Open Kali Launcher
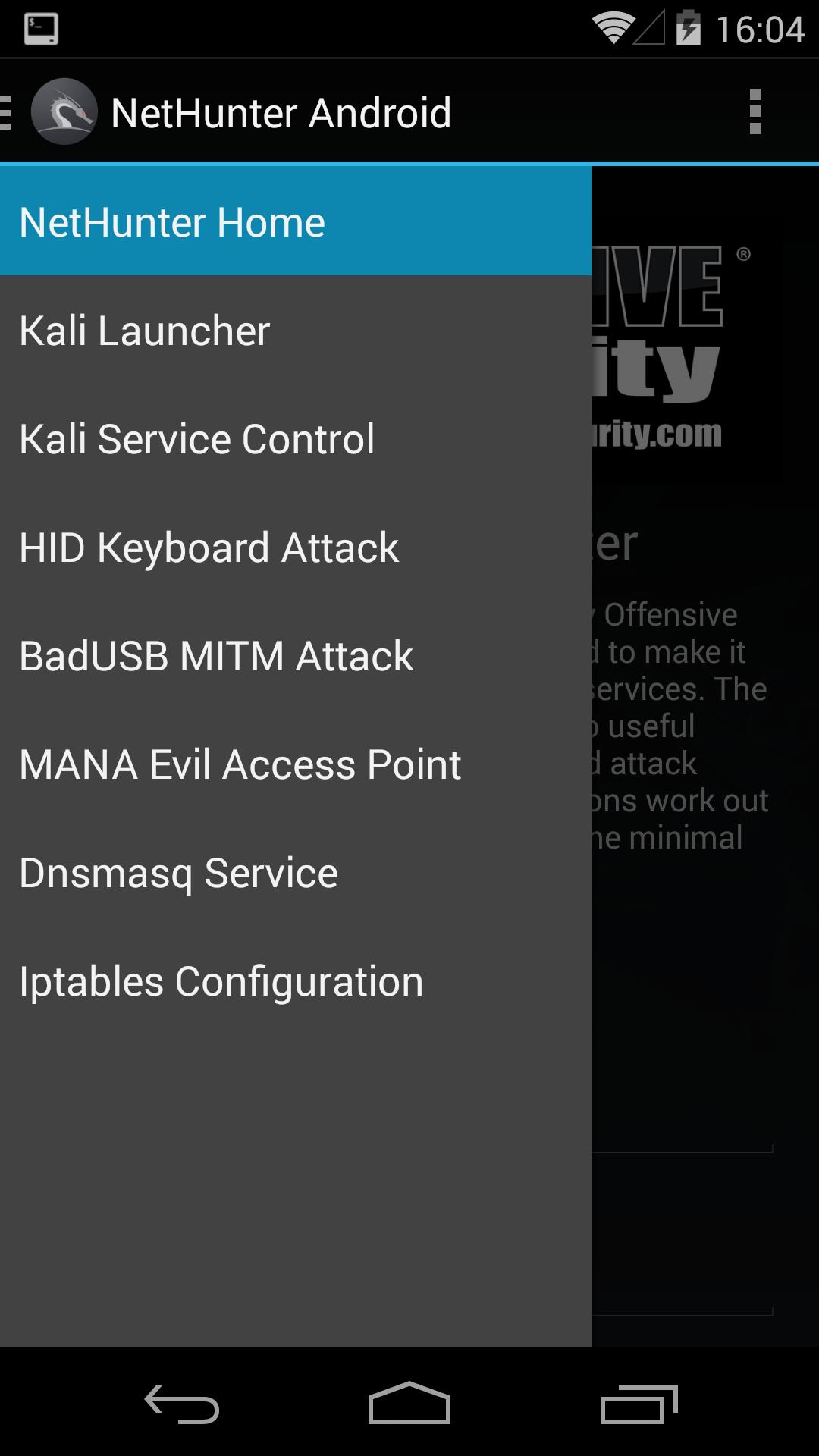 295,331
